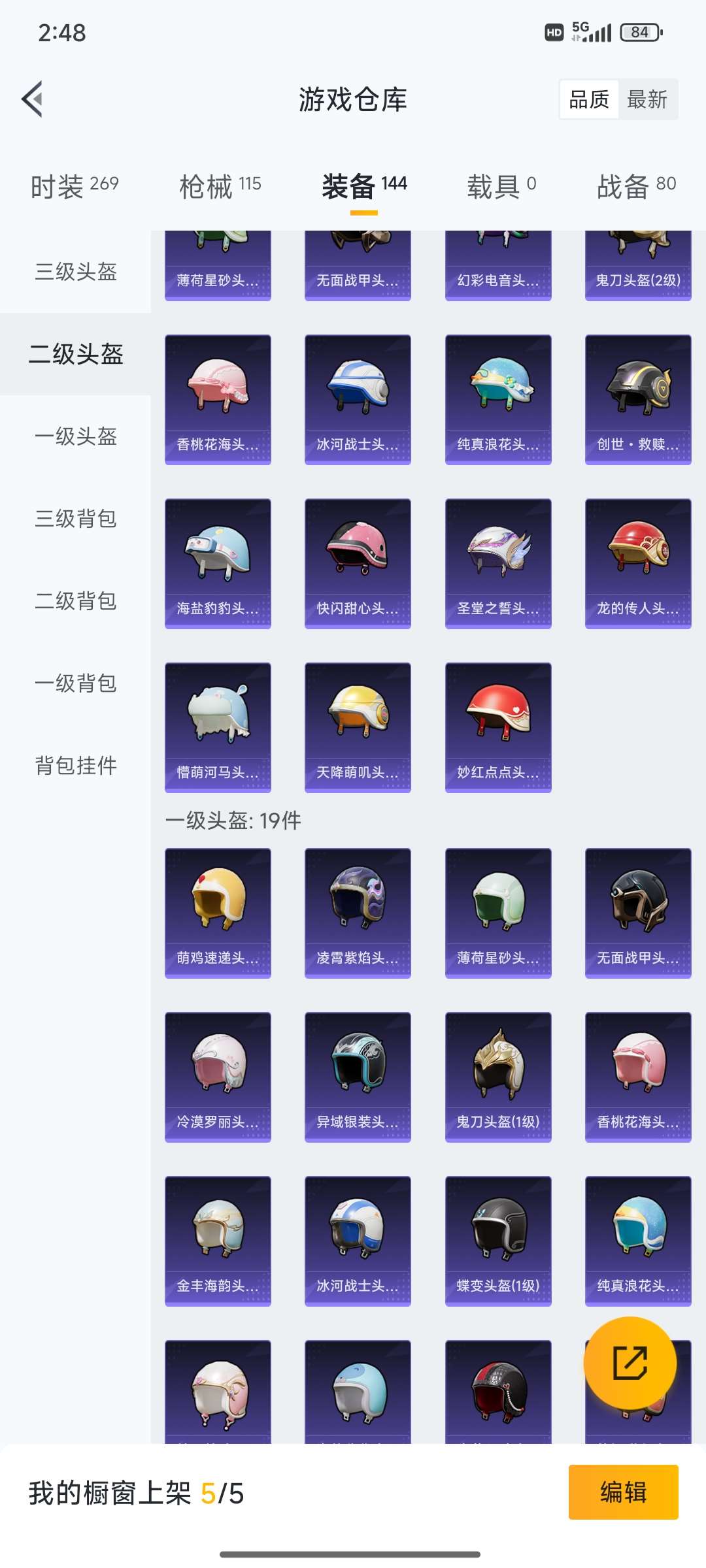
Task: Switch to the 时装 tab
Action: pos(75,186)
